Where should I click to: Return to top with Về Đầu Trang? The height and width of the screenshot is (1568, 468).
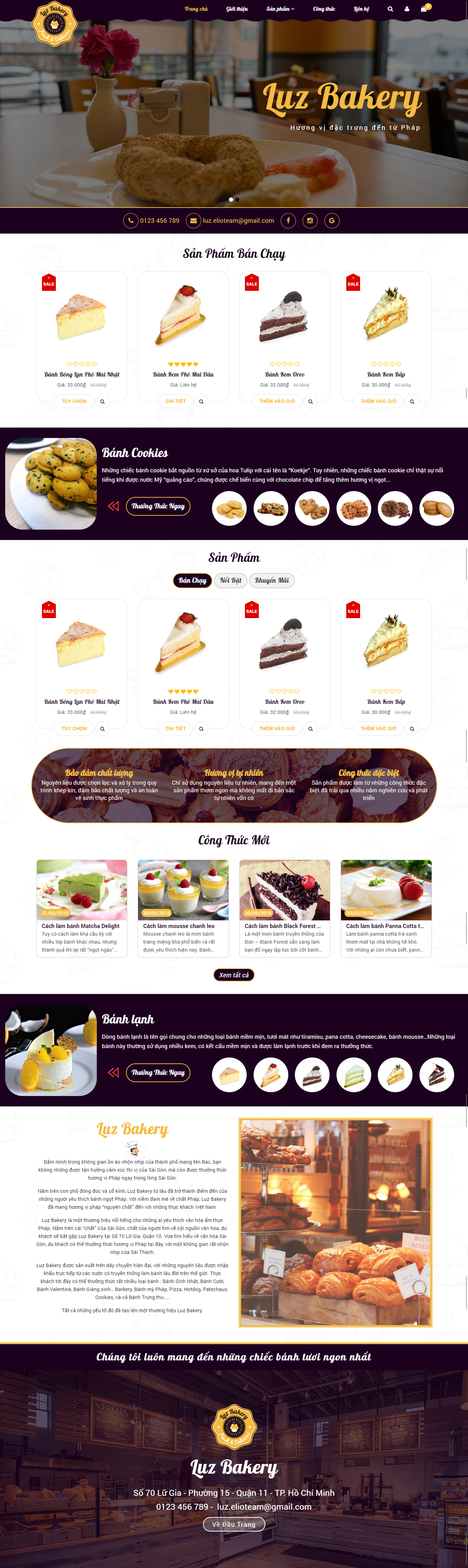[234, 1524]
